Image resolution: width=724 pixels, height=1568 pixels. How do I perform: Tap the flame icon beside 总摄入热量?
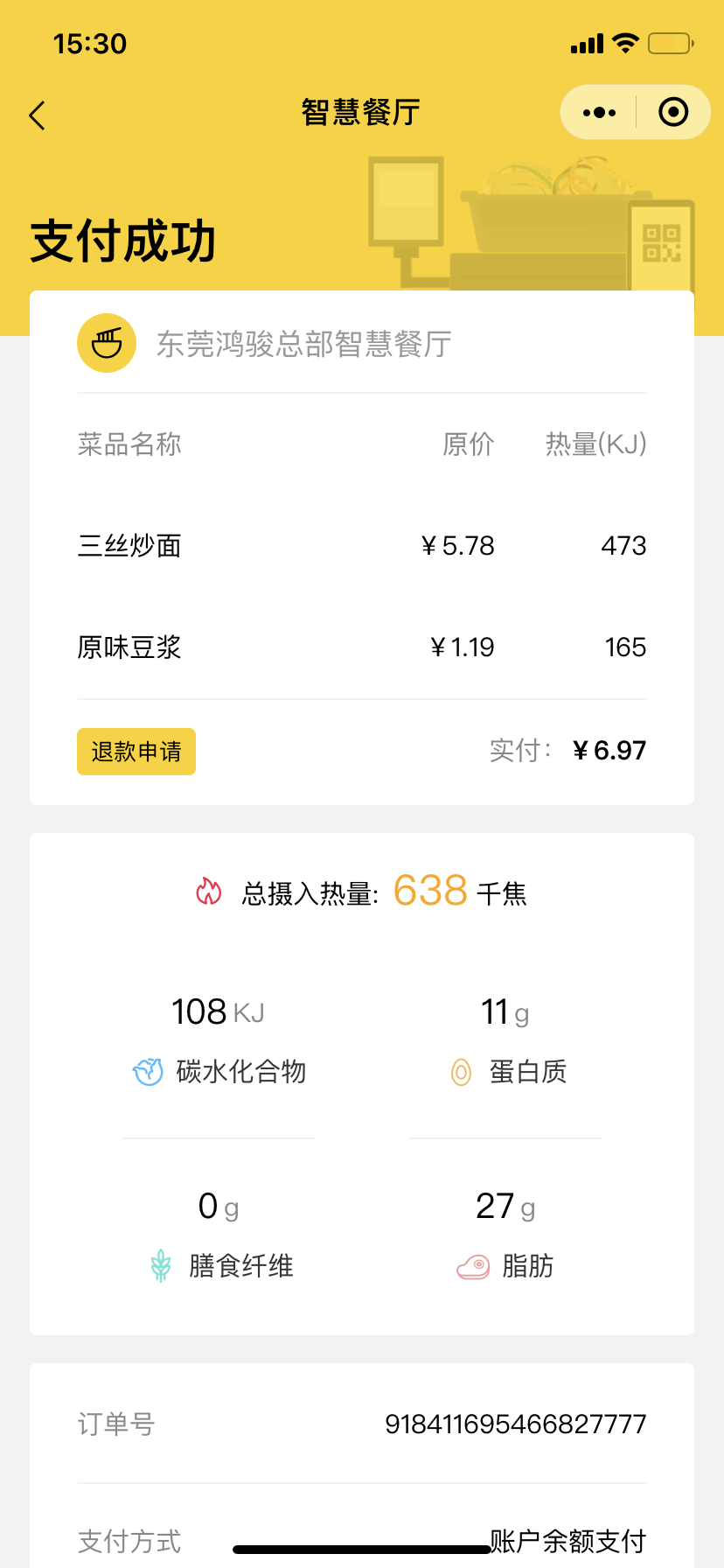[208, 891]
